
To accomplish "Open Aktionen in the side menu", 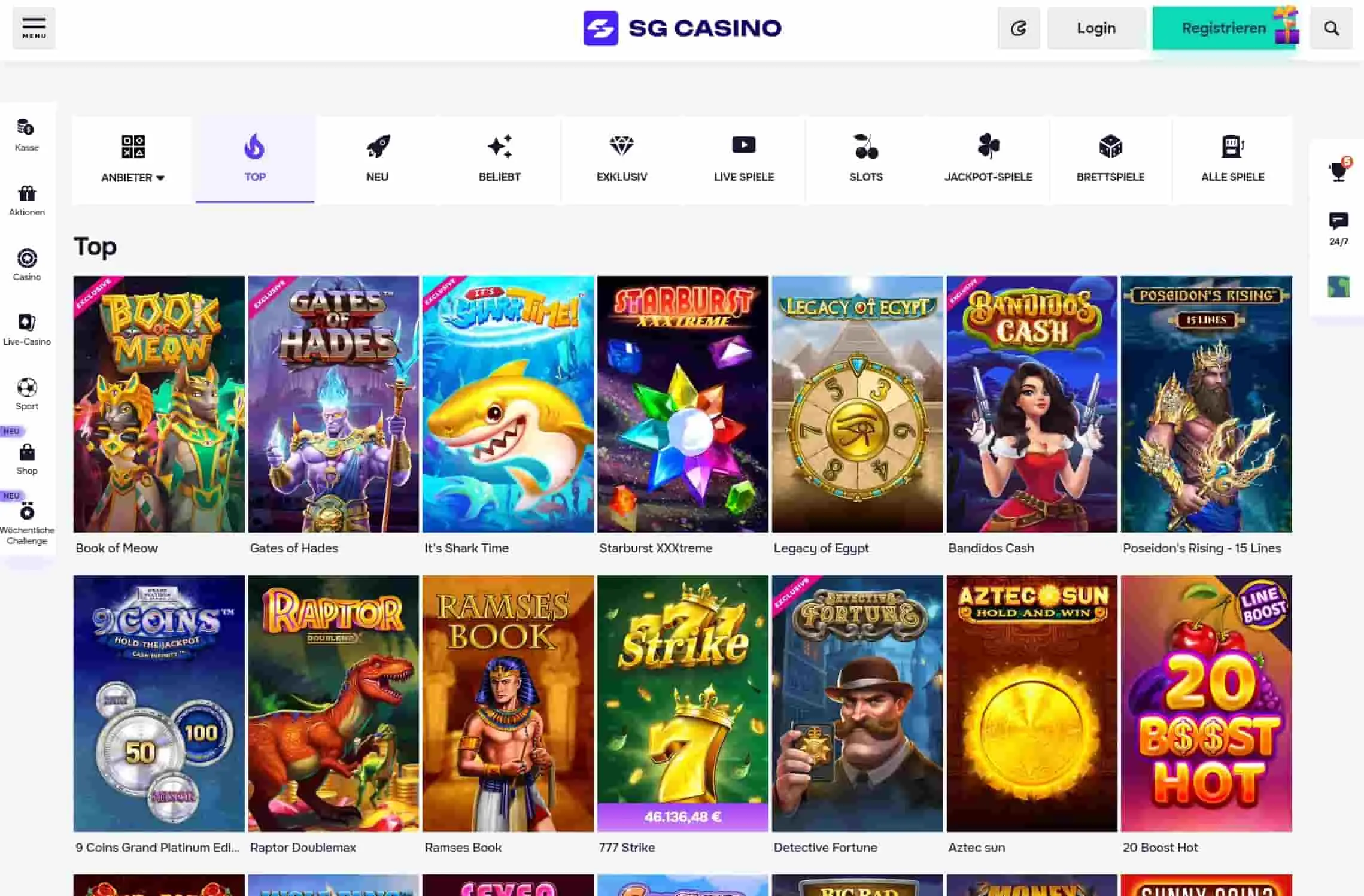I will (27, 200).
